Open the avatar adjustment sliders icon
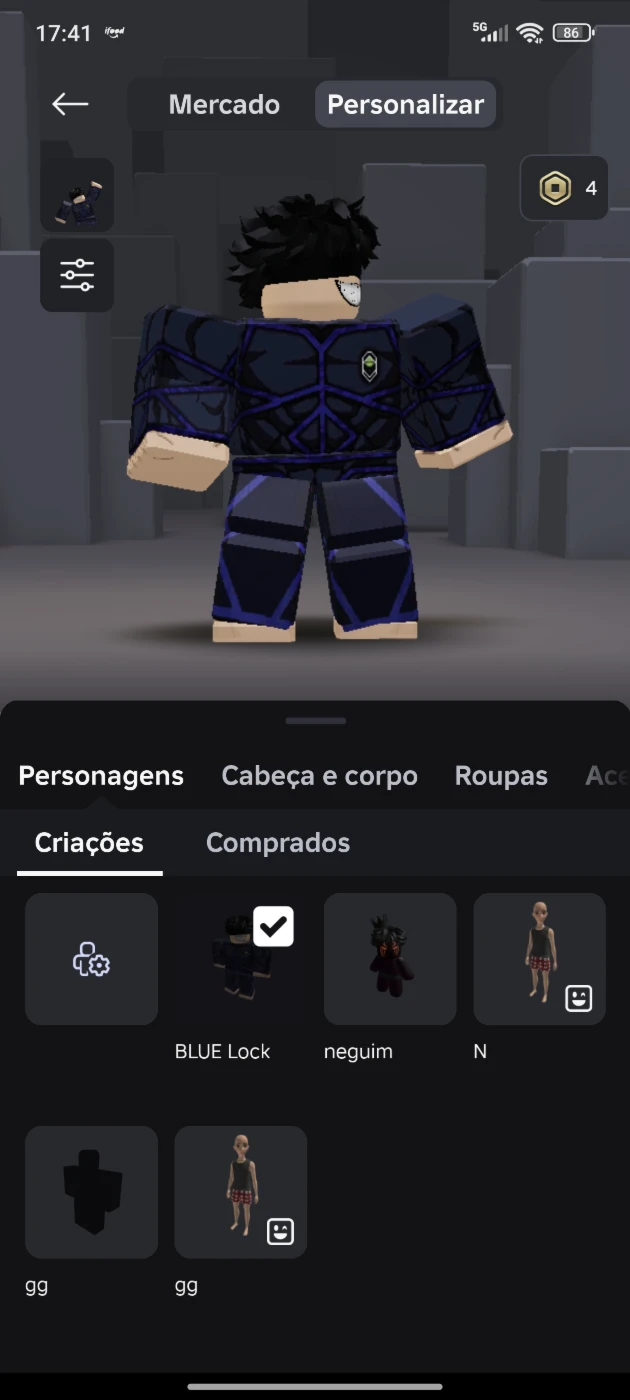This screenshot has height=1400, width=630. coord(77,275)
